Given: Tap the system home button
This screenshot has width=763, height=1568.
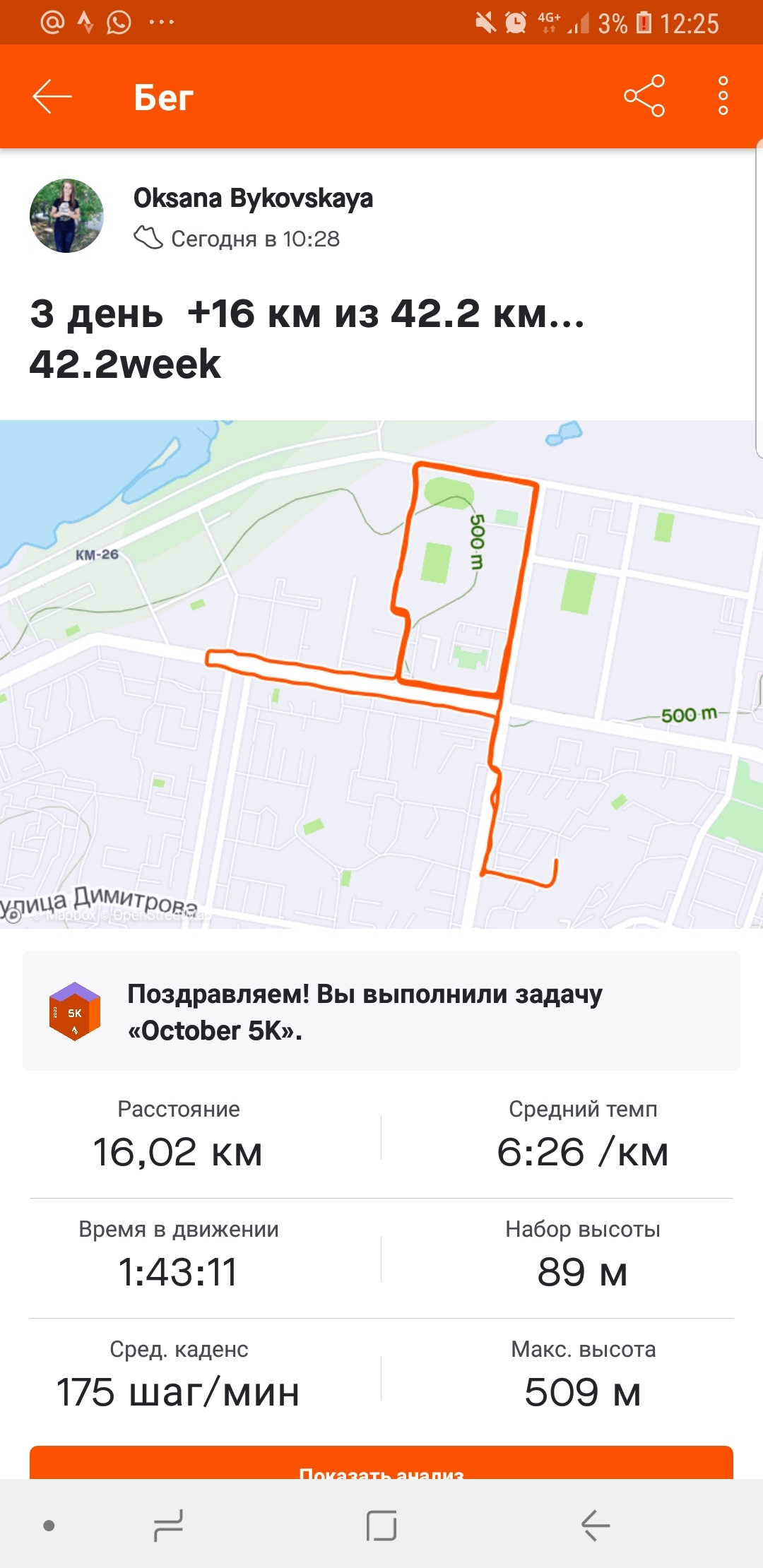Looking at the screenshot, I should (381, 1526).
